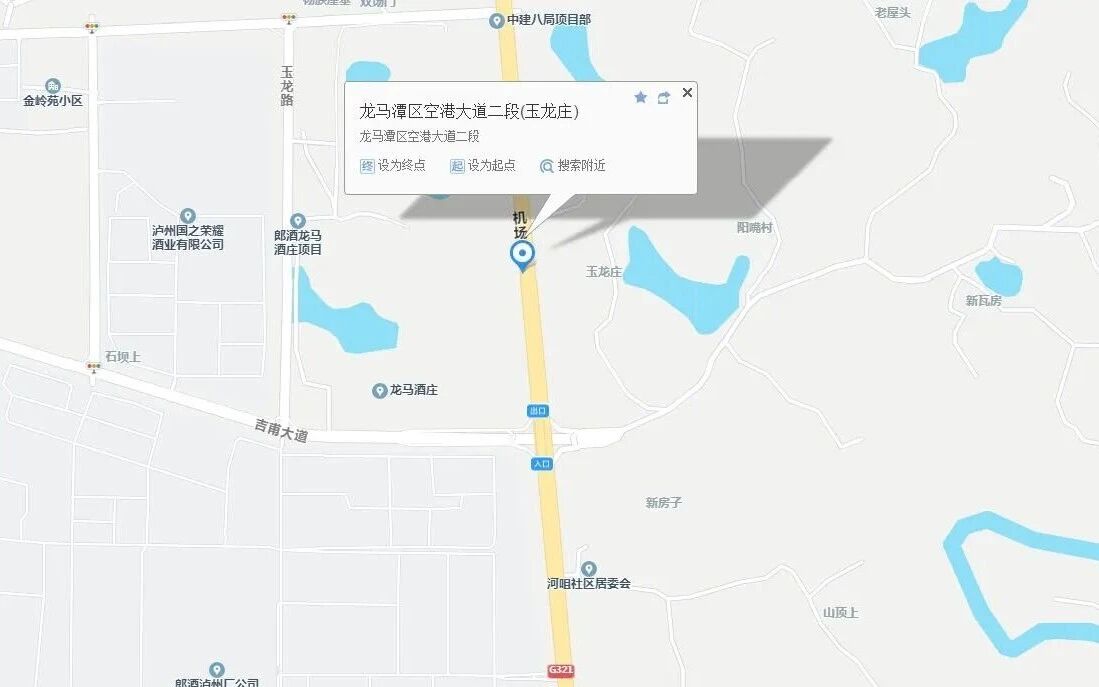Search nearby via 搜索附近
The image size is (1099, 687).
tap(573, 166)
